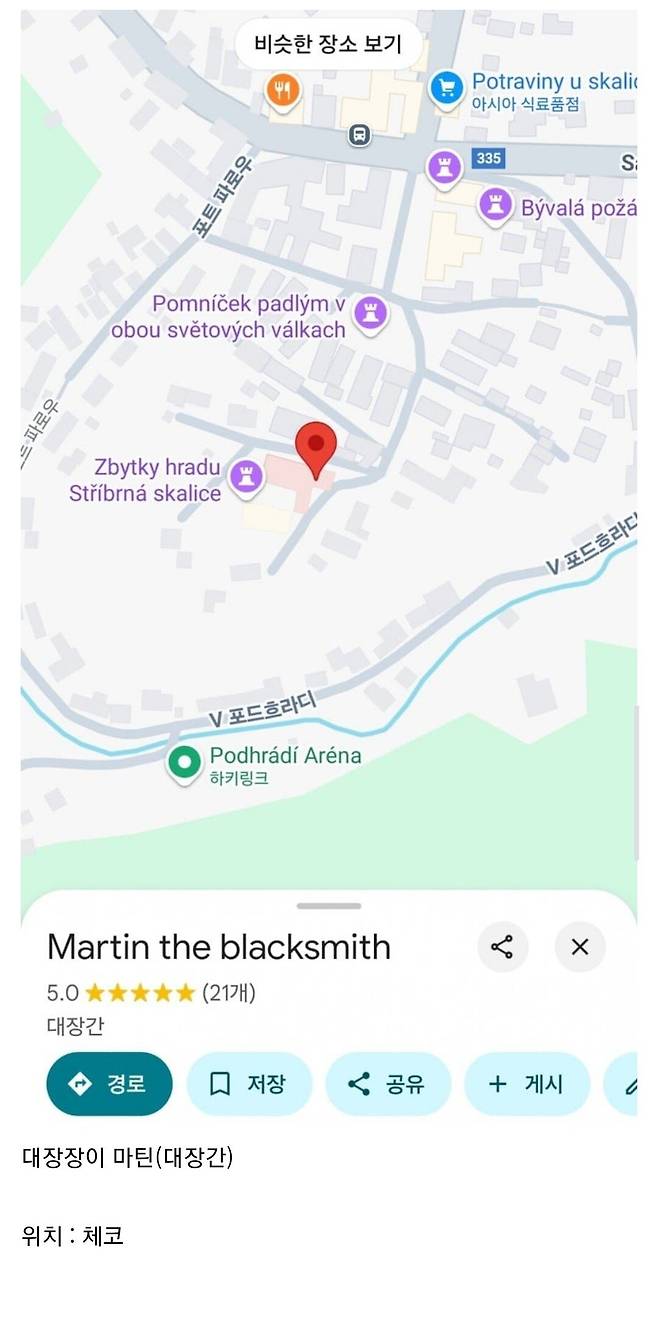The width and height of the screenshot is (658, 1322).
Task: Tap the 비슷한 장소 보기 chip
Action: click(327, 44)
